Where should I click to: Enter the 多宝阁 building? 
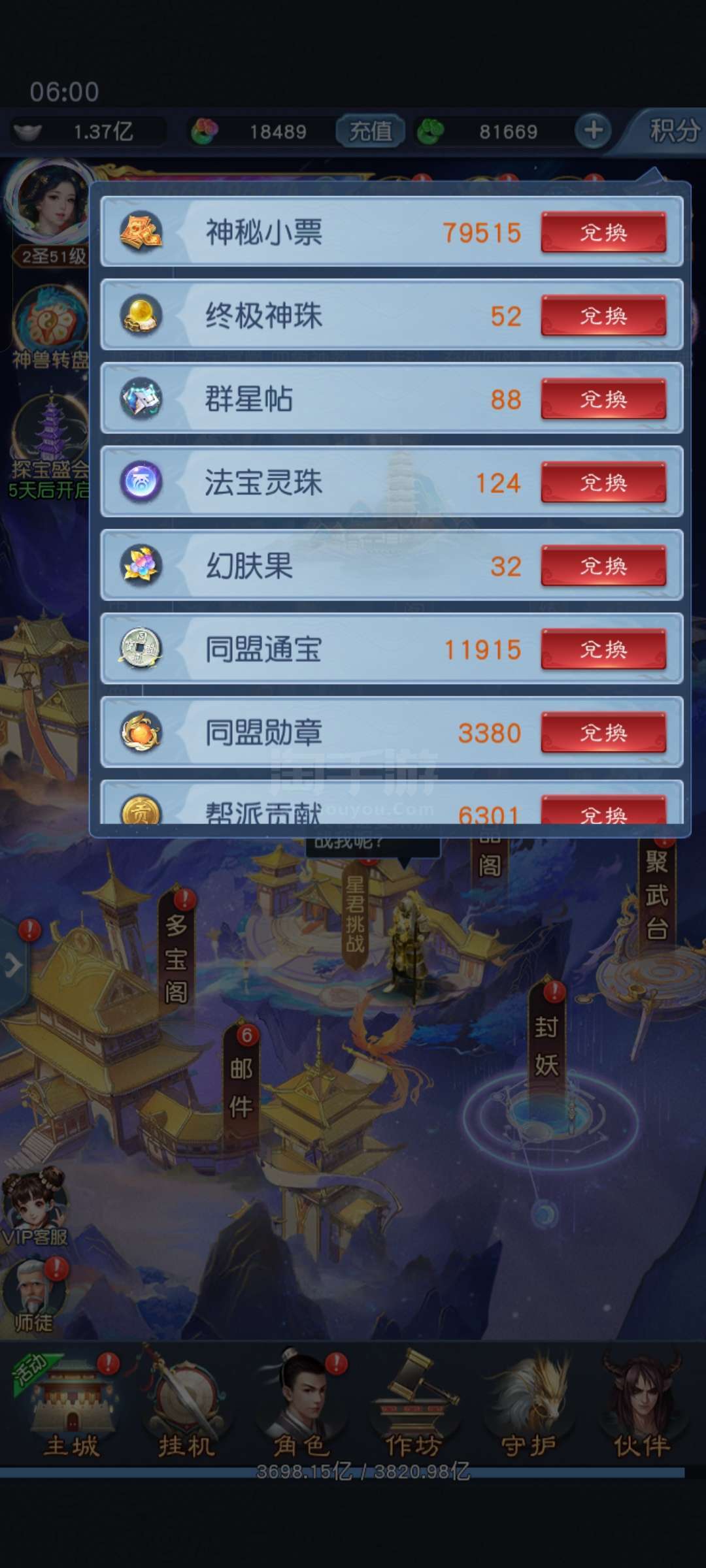point(176,957)
